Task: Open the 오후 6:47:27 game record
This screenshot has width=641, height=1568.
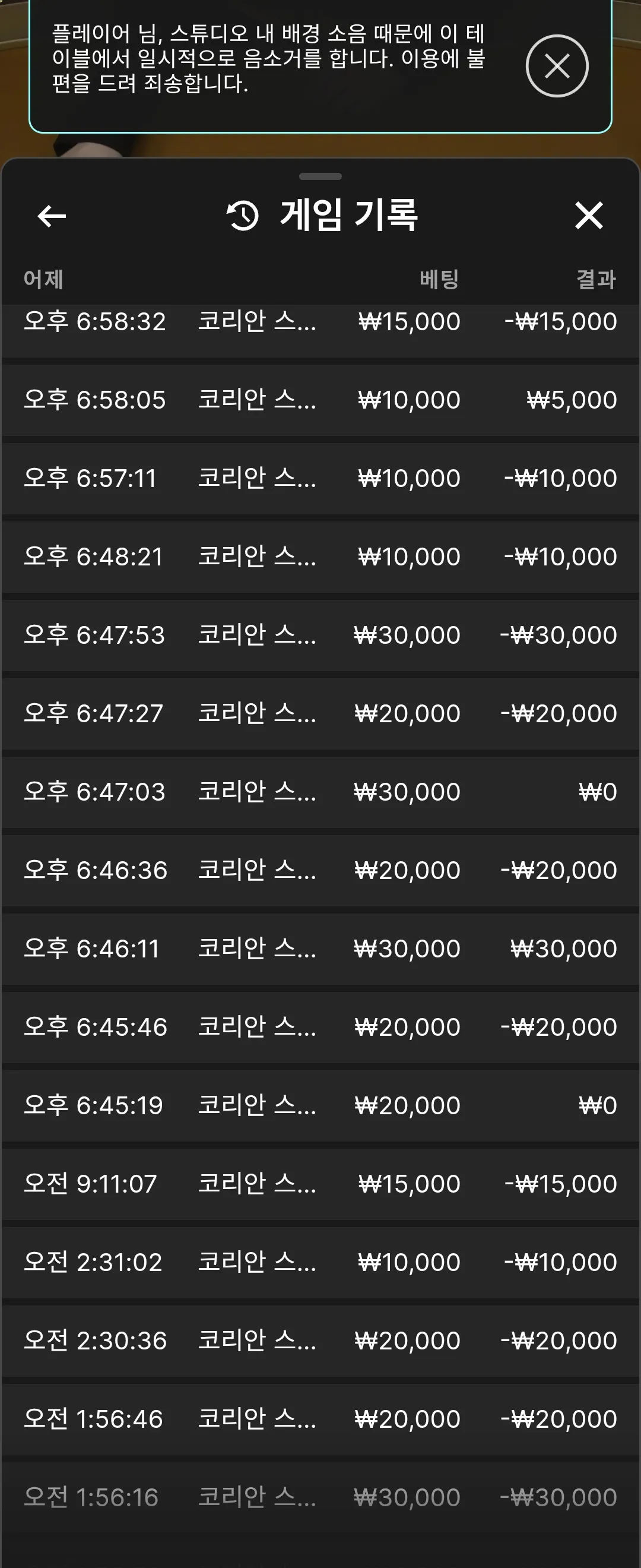Action: [320, 714]
